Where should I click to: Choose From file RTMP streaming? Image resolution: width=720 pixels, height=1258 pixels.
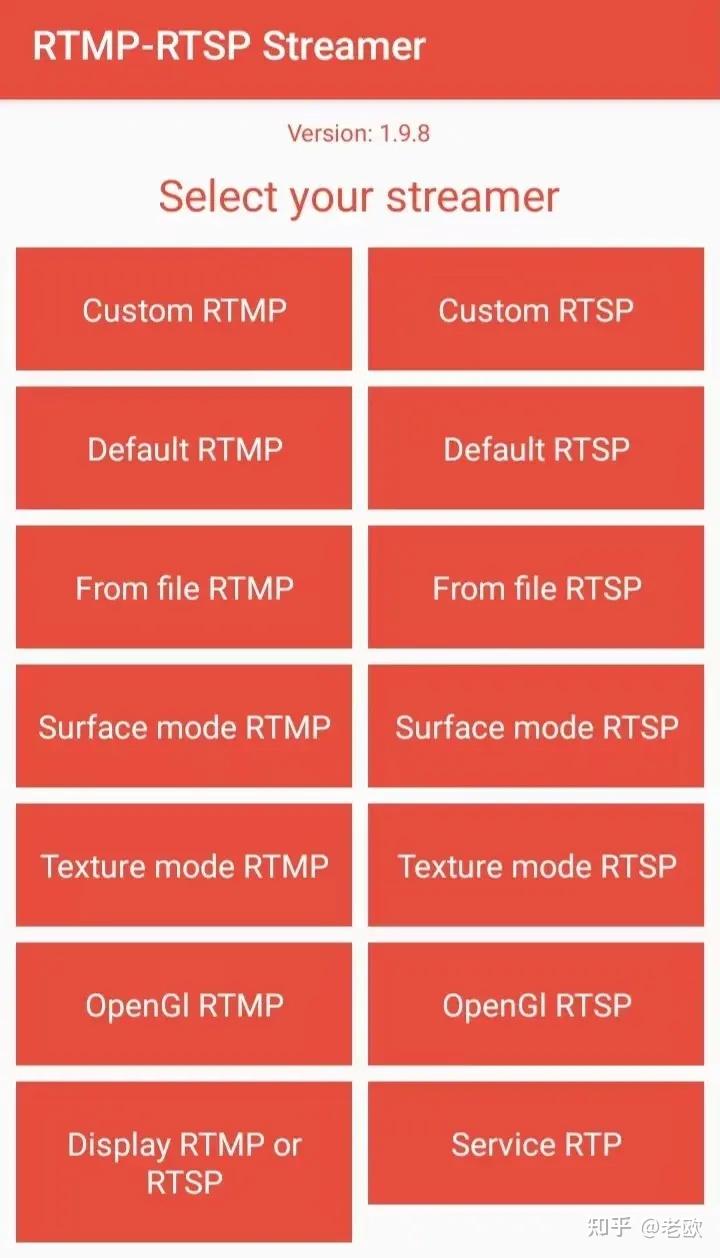pos(184,587)
